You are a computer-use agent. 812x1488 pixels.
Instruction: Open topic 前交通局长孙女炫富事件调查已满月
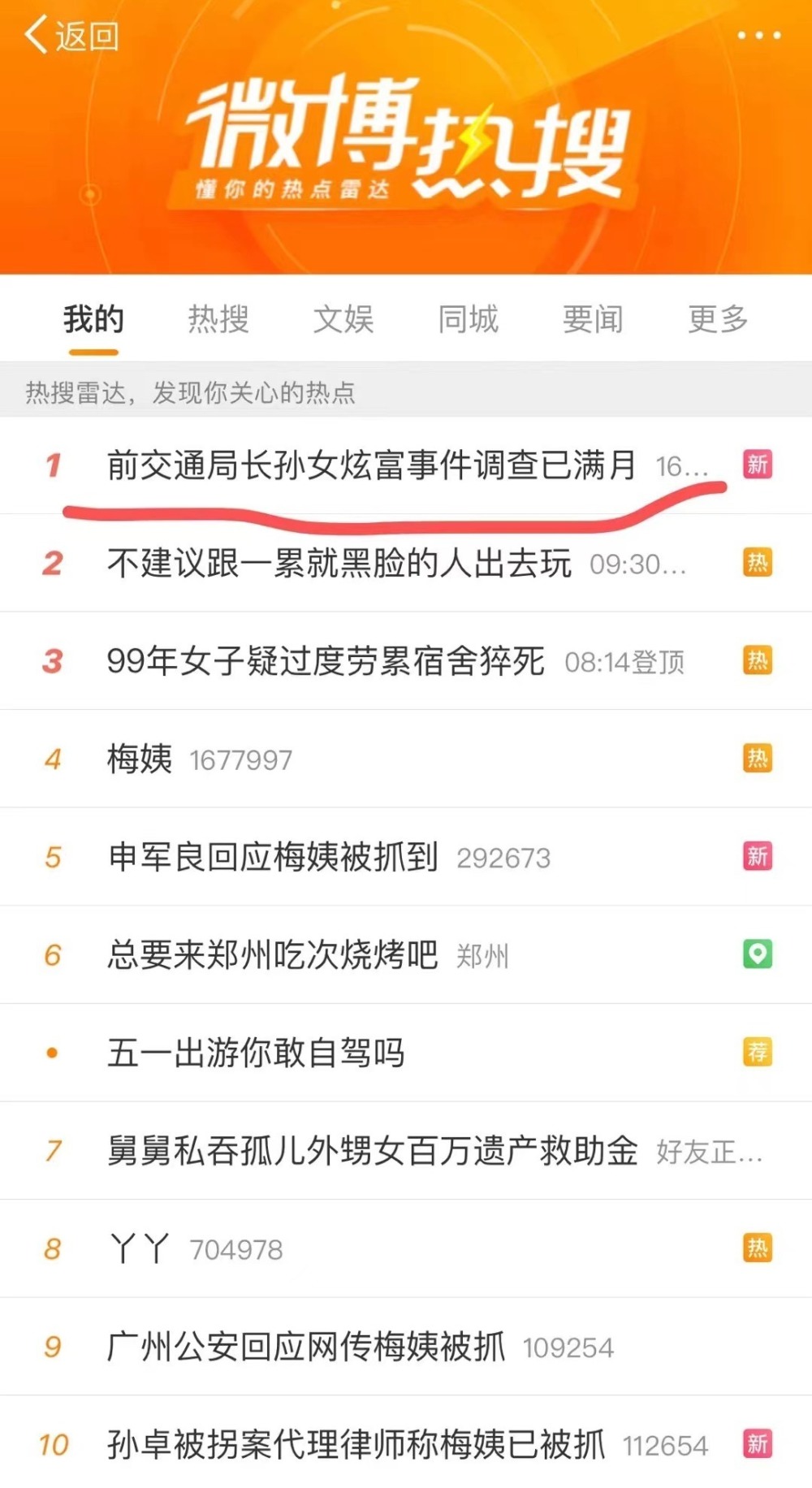coord(371,465)
